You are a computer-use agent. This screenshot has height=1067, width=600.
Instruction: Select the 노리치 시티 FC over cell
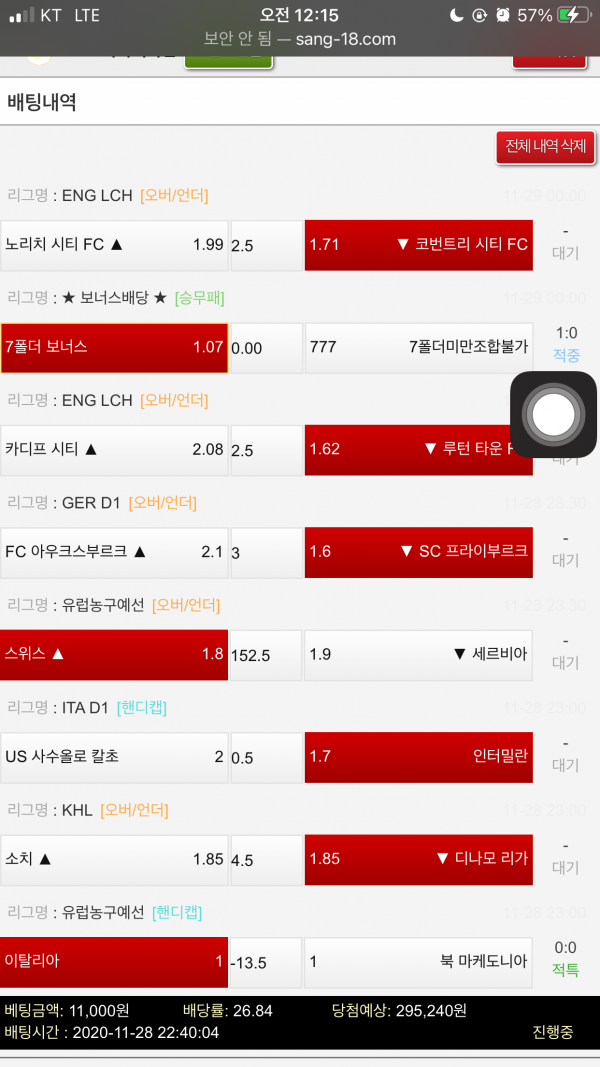(114, 245)
